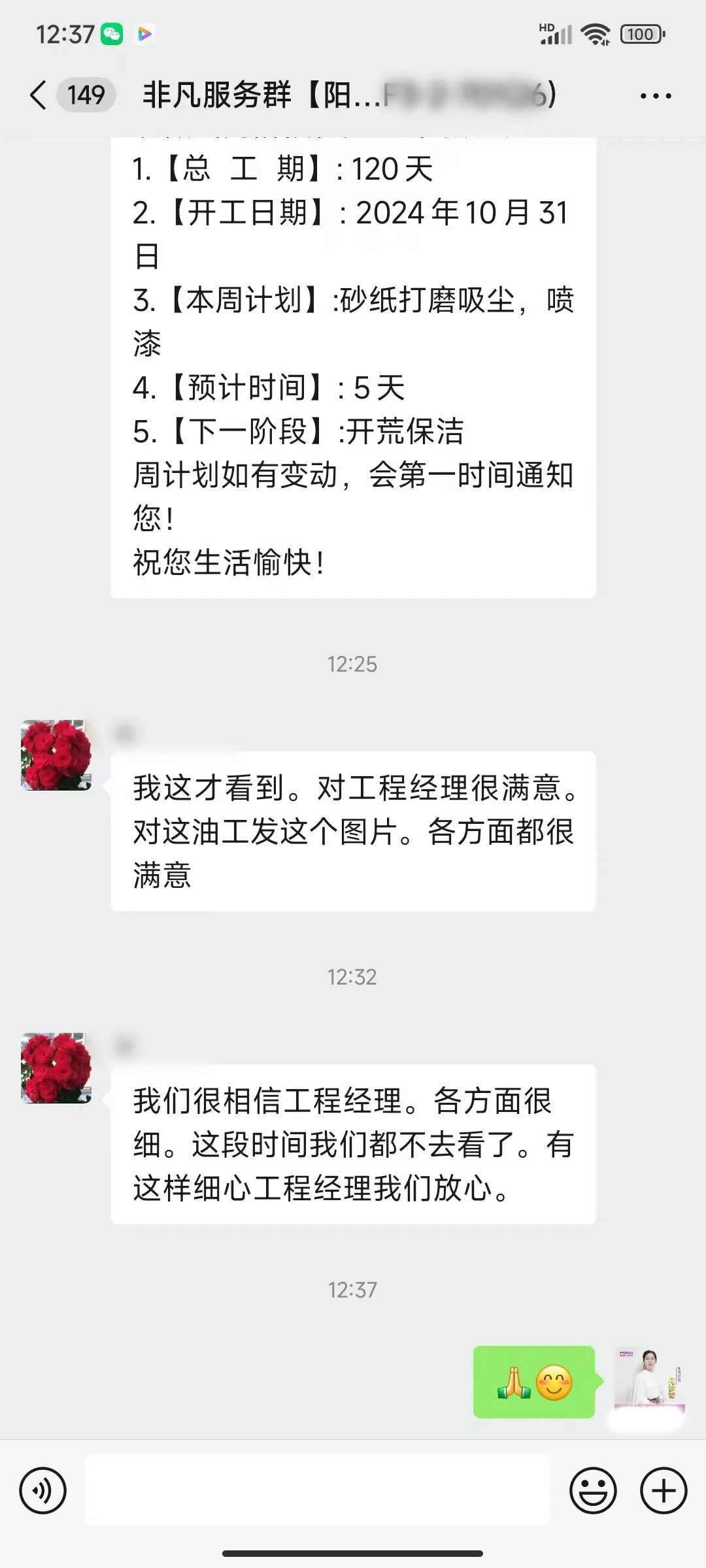View rose avatar profile beside 12:25 message

tap(56, 755)
